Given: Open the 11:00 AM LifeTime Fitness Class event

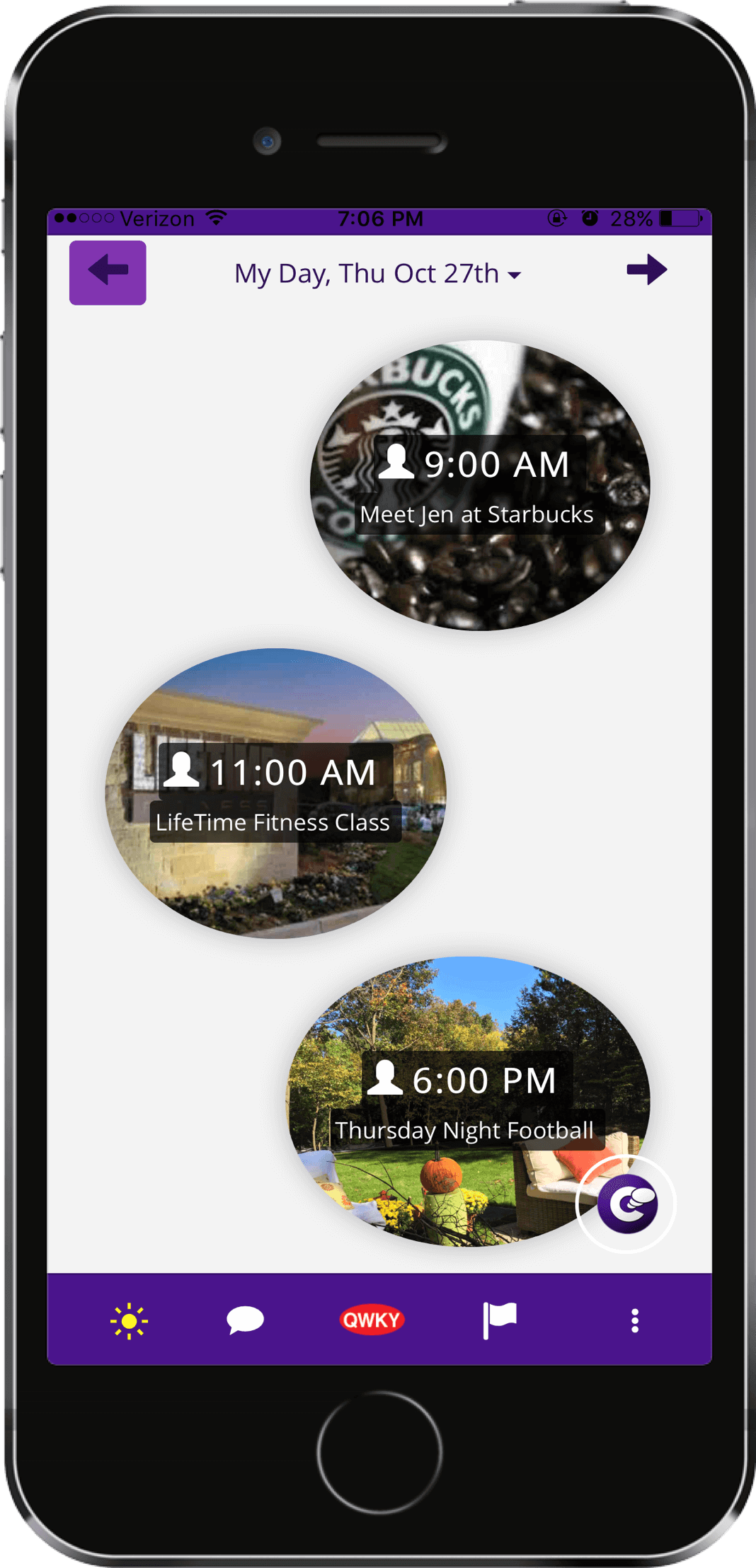Looking at the screenshot, I should (275, 793).
